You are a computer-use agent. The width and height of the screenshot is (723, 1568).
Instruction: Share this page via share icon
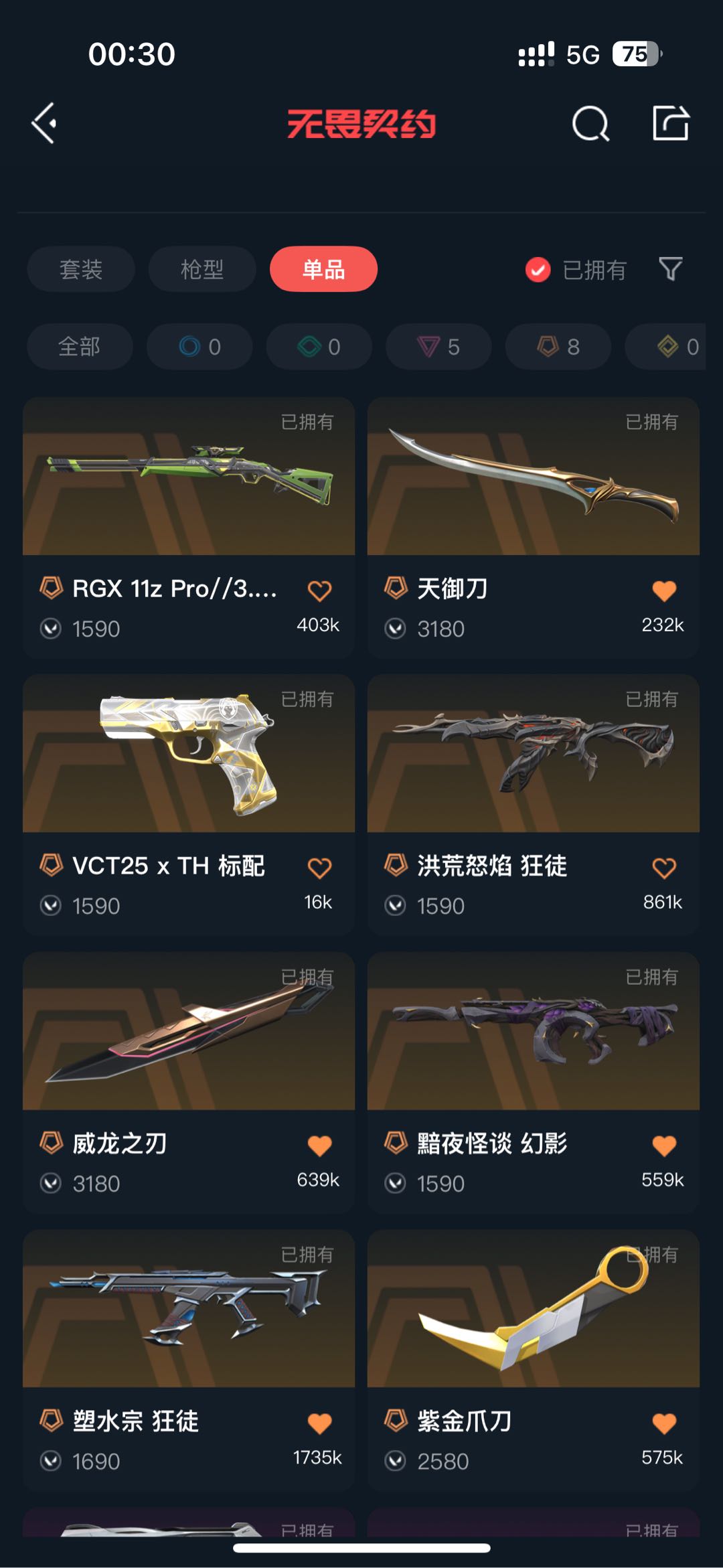[670, 123]
